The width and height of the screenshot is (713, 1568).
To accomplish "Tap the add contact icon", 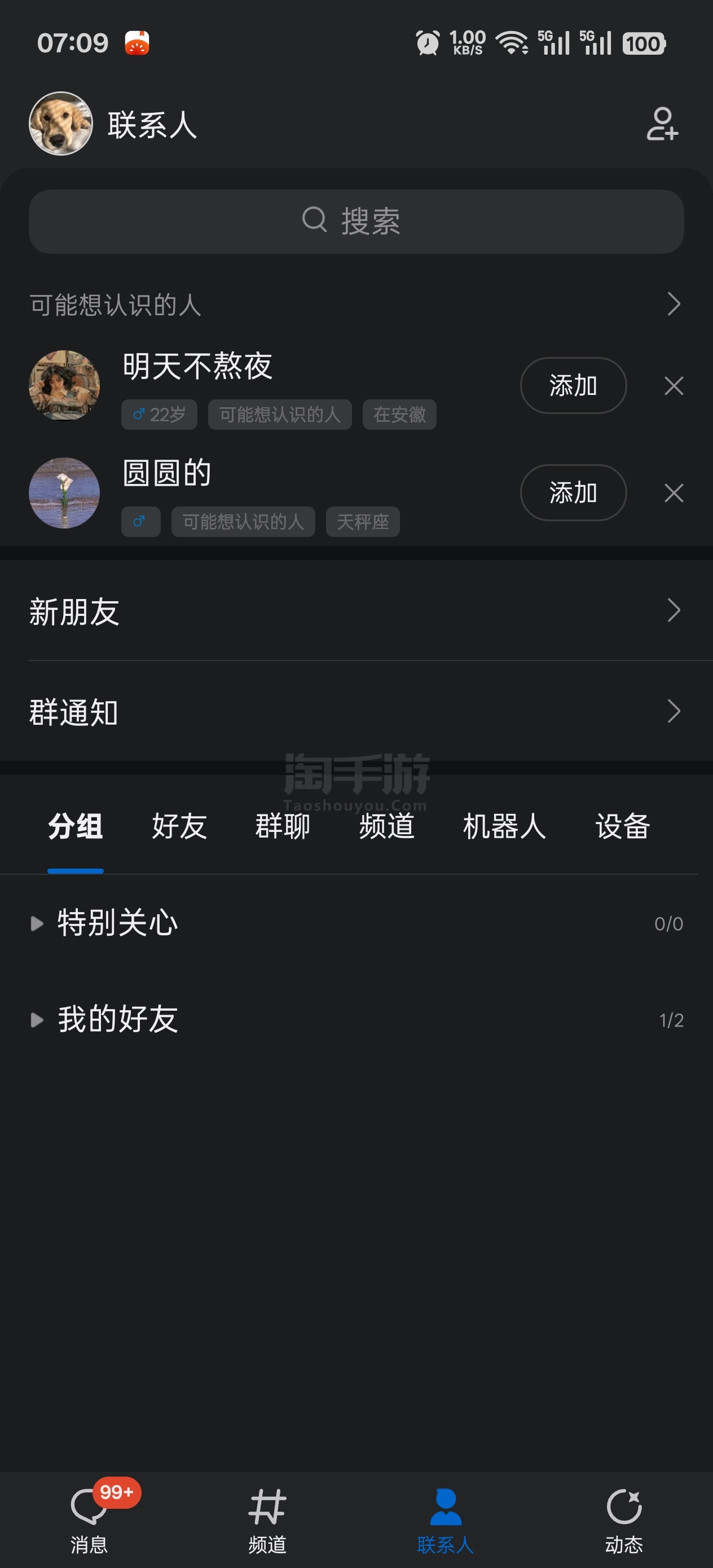I will (662, 124).
